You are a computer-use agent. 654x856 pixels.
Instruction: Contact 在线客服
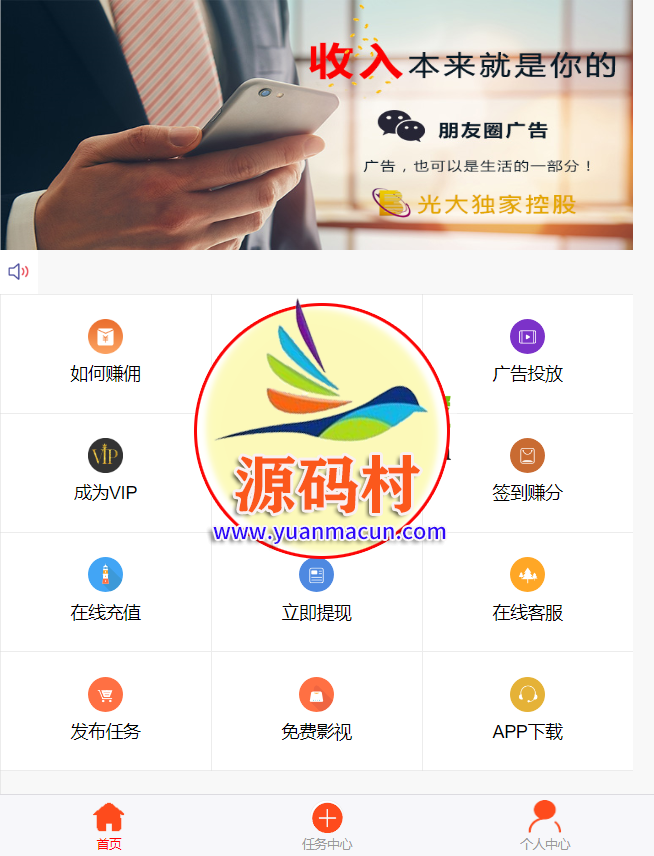527,592
